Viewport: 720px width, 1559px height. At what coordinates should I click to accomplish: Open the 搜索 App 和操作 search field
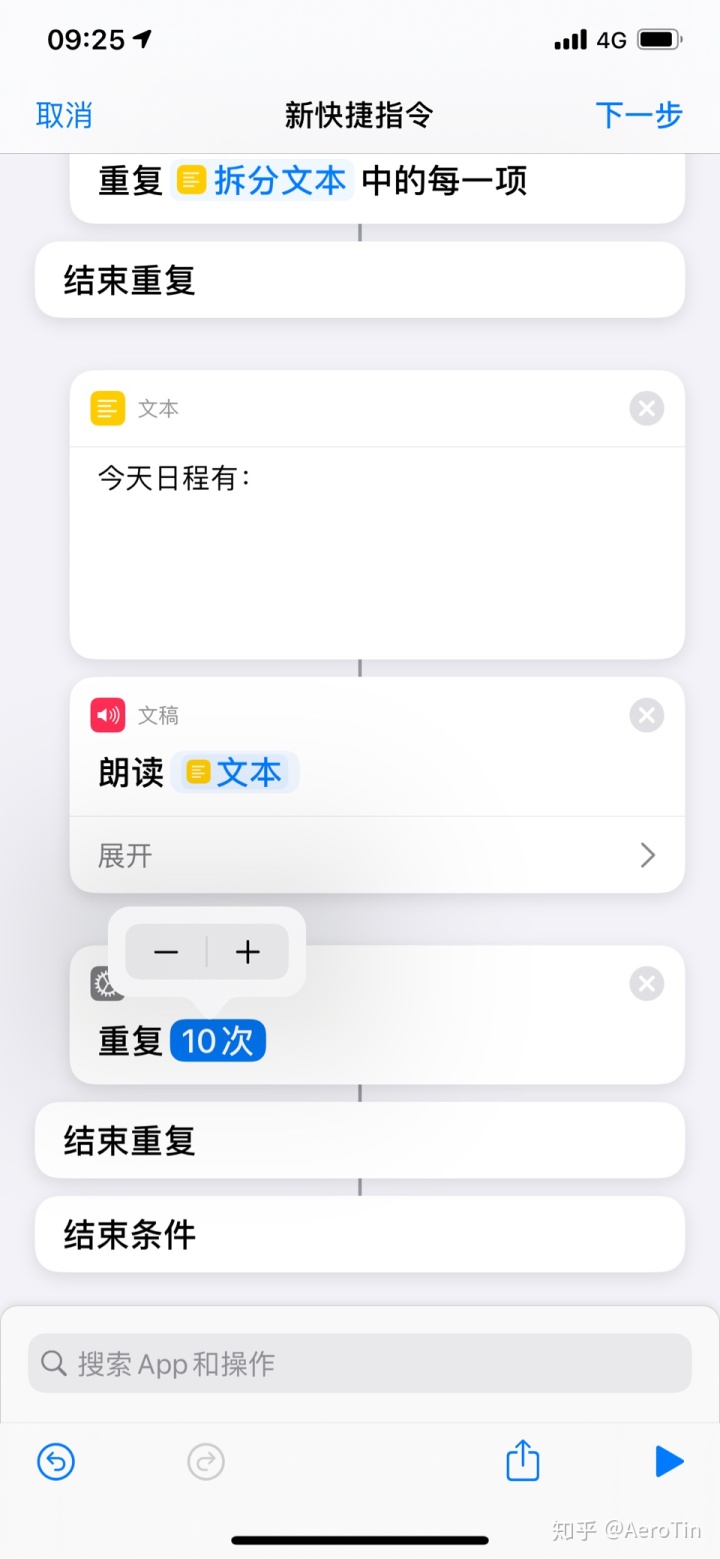click(360, 1363)
